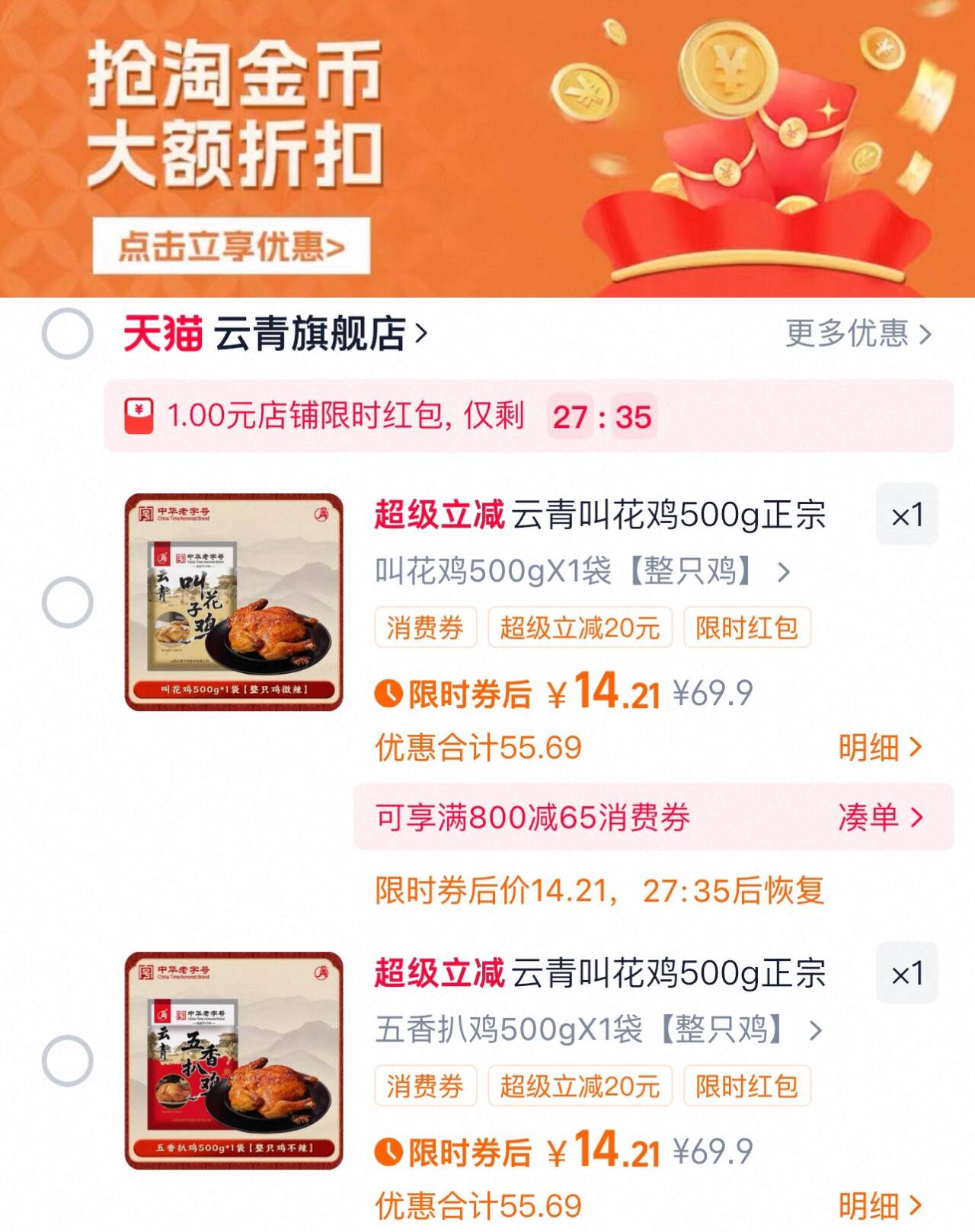Screen dimensions: 975x1232
Task: Click the 超级立减 badge on the first product title
Action: [x=438, y=515]
